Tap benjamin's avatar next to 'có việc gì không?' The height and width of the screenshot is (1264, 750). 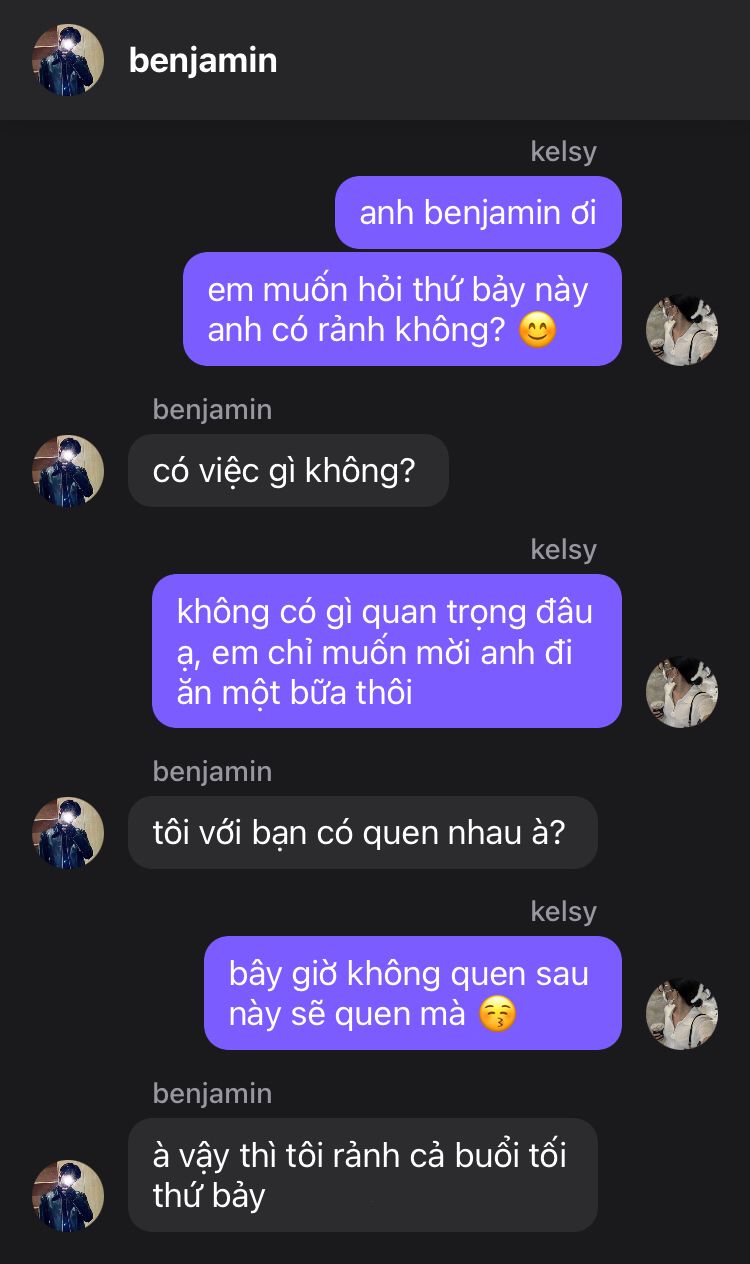(x=68, y=471)
